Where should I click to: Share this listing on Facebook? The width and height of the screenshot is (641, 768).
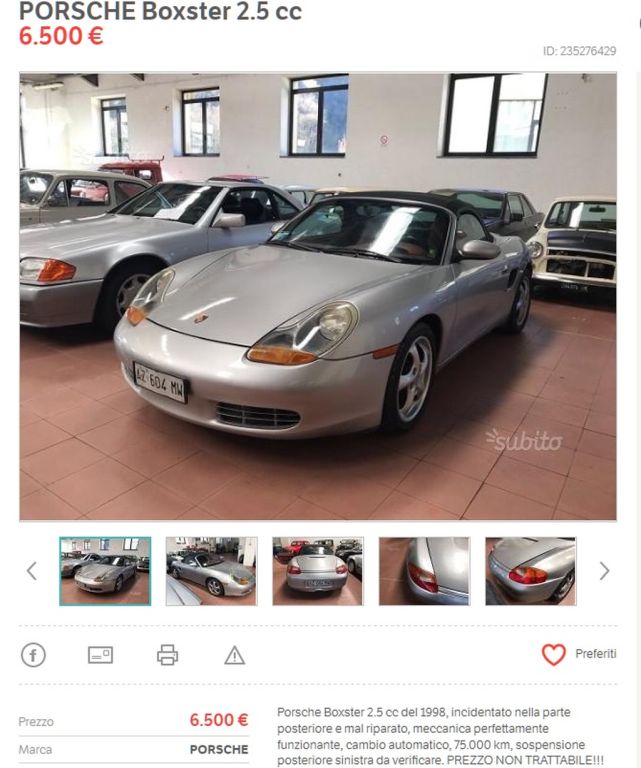(x=34, y=655)
